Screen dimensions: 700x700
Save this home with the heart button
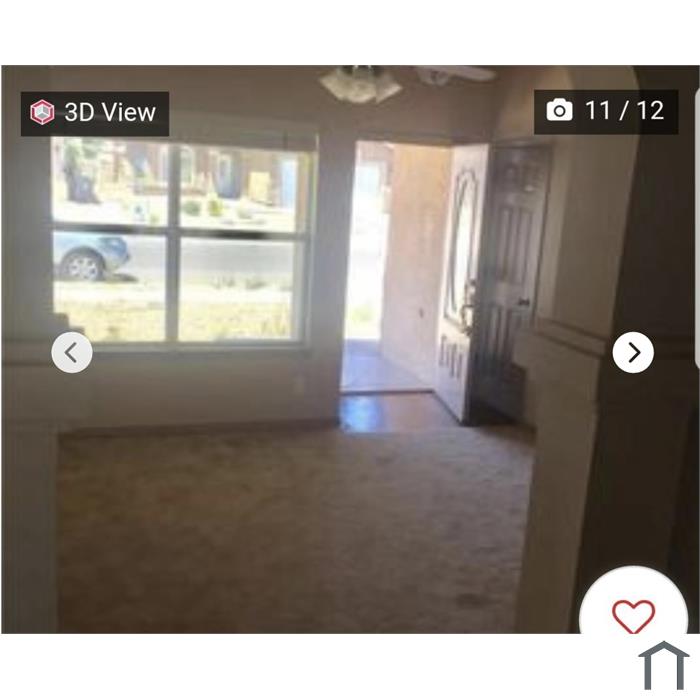[633, 616]
